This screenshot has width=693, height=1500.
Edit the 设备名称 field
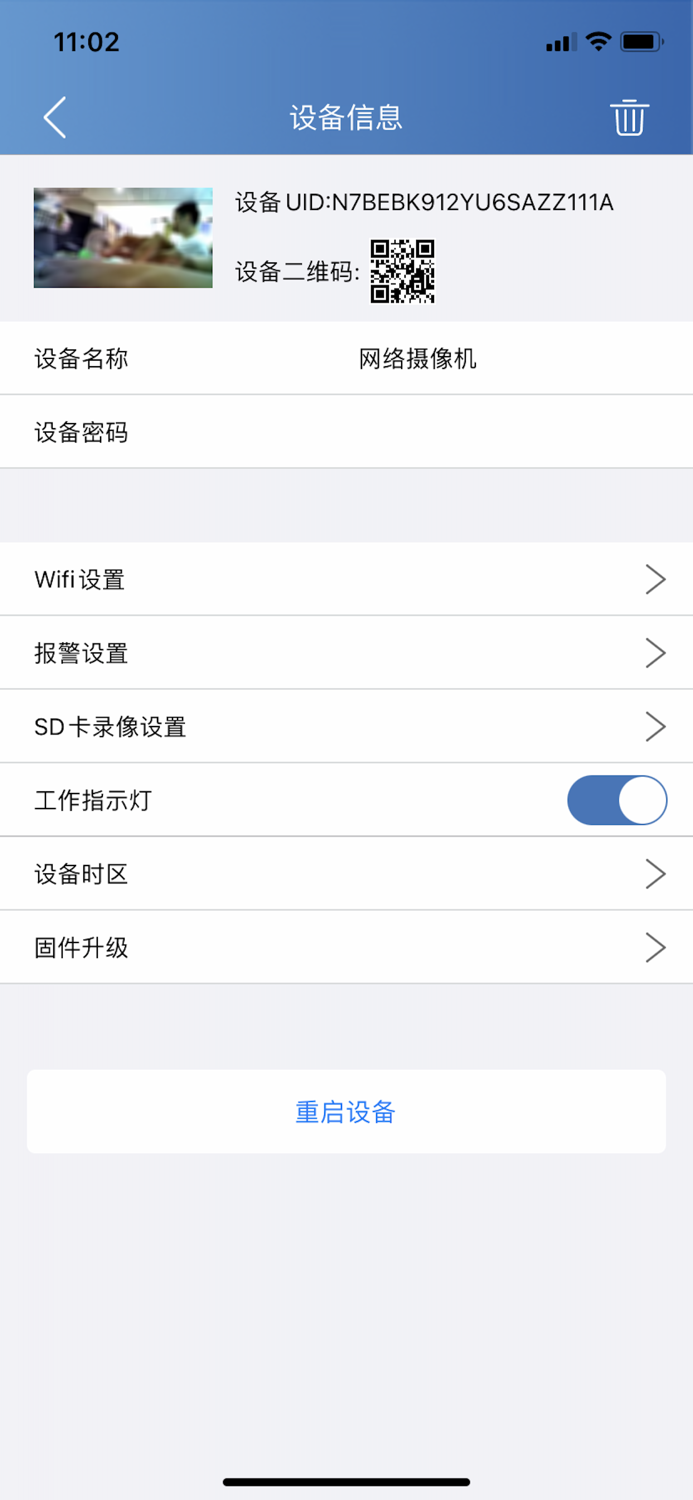346,358
